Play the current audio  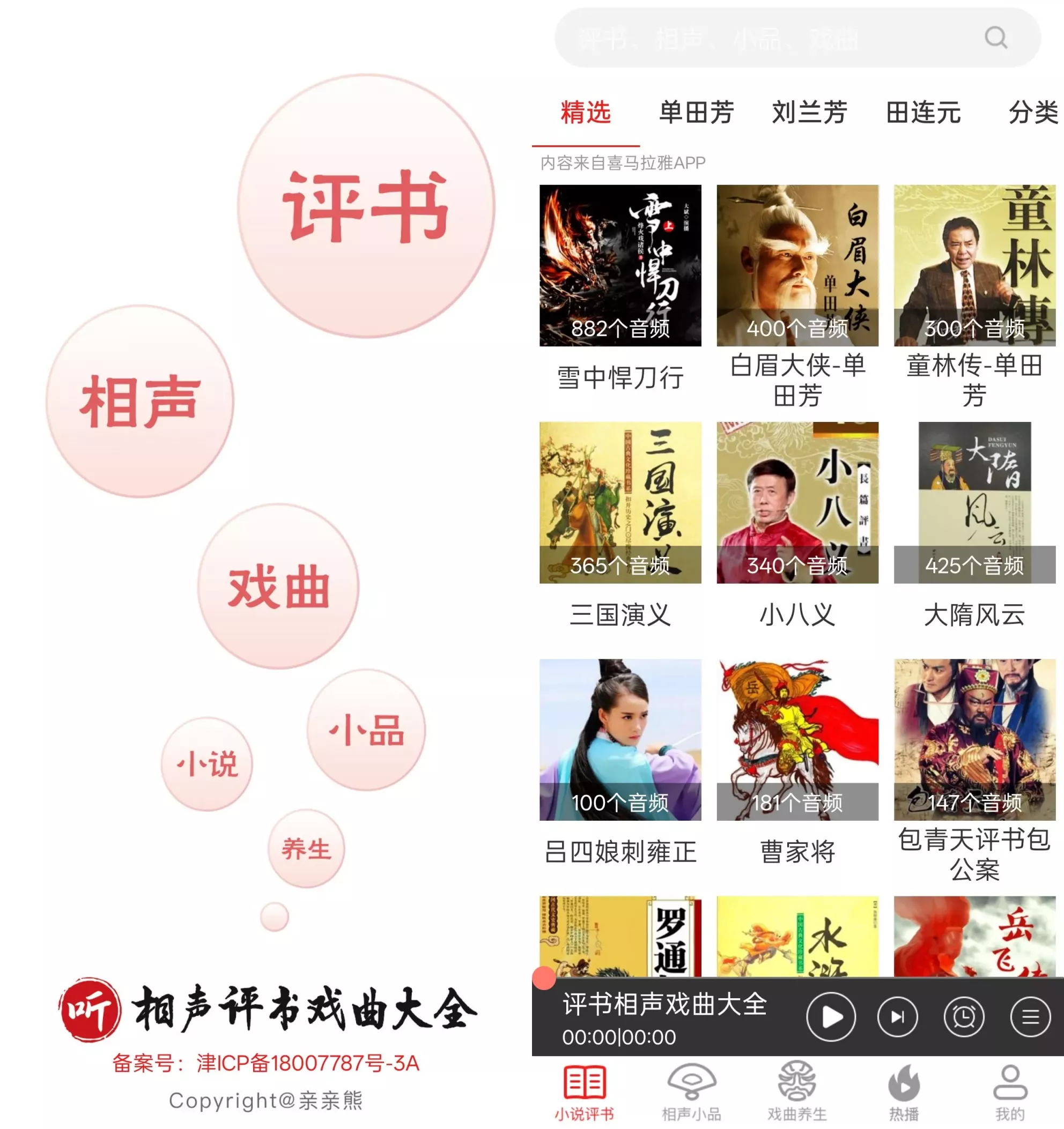[x=831, y=1016]
